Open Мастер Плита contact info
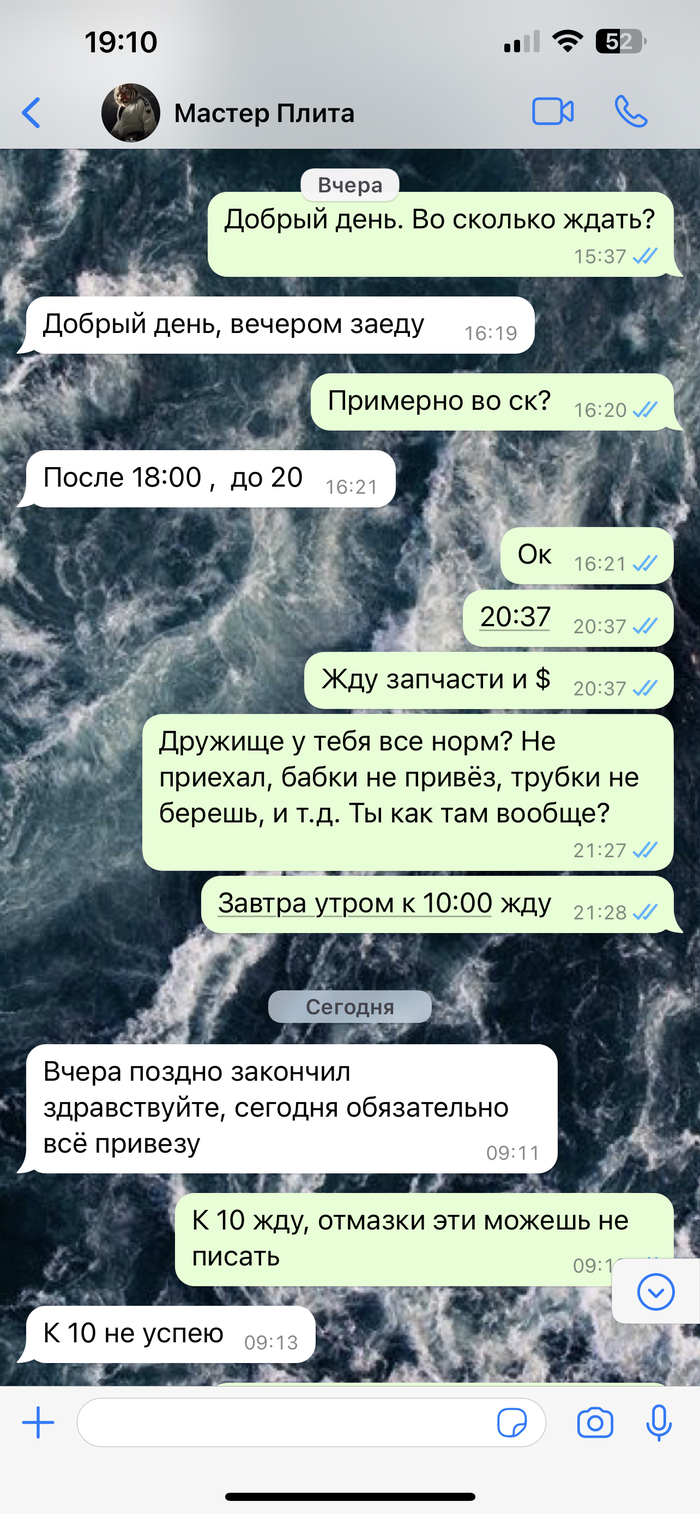The width and height of the screenshot is (700, 1514). click(x=264, y=113)
